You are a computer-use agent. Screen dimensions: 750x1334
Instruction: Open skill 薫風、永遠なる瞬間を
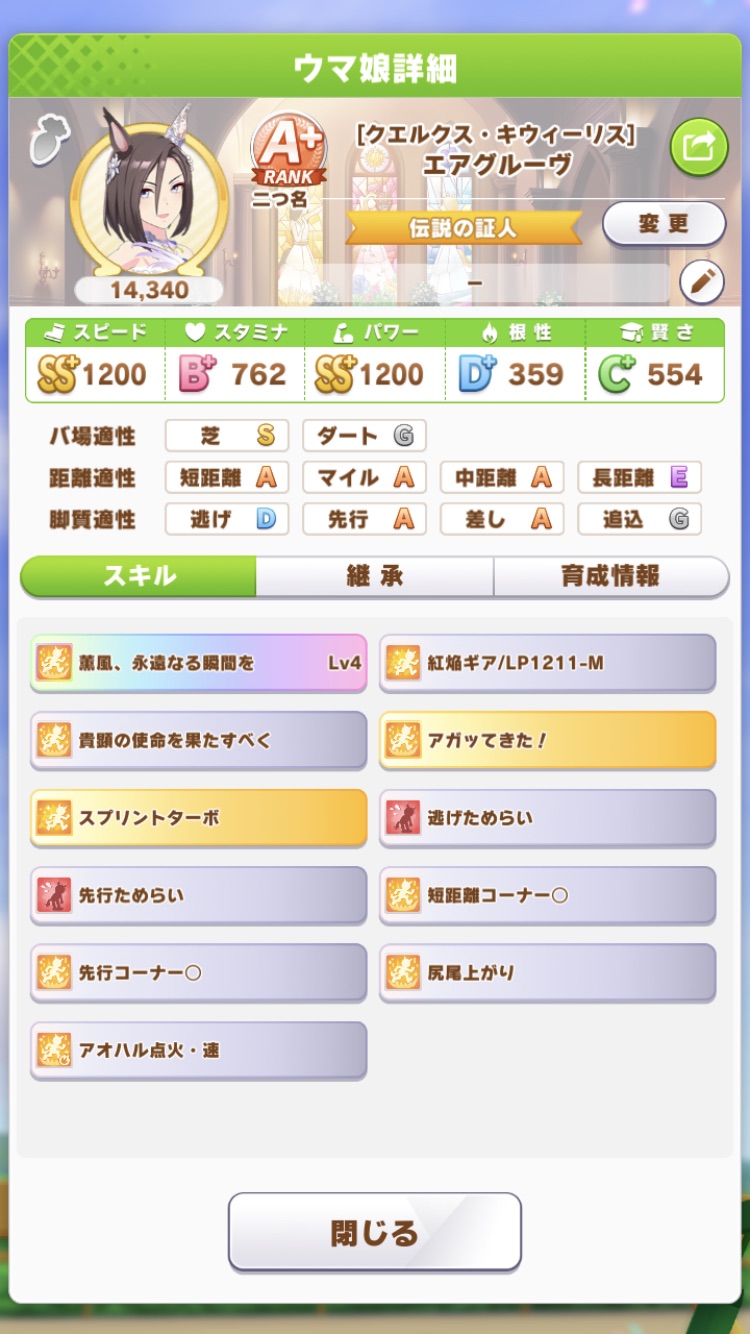click(198, 662)
